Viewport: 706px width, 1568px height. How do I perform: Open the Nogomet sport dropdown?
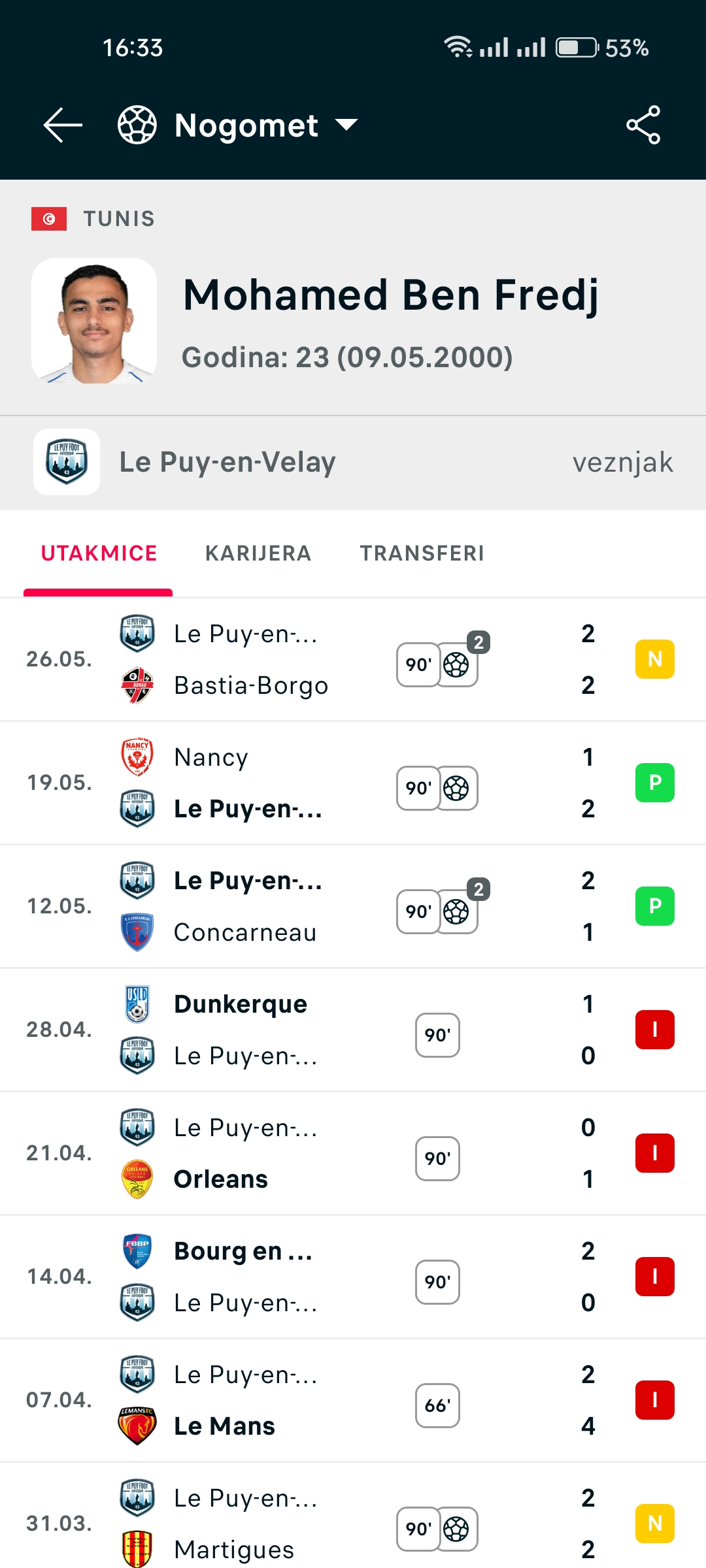[238, 125]
